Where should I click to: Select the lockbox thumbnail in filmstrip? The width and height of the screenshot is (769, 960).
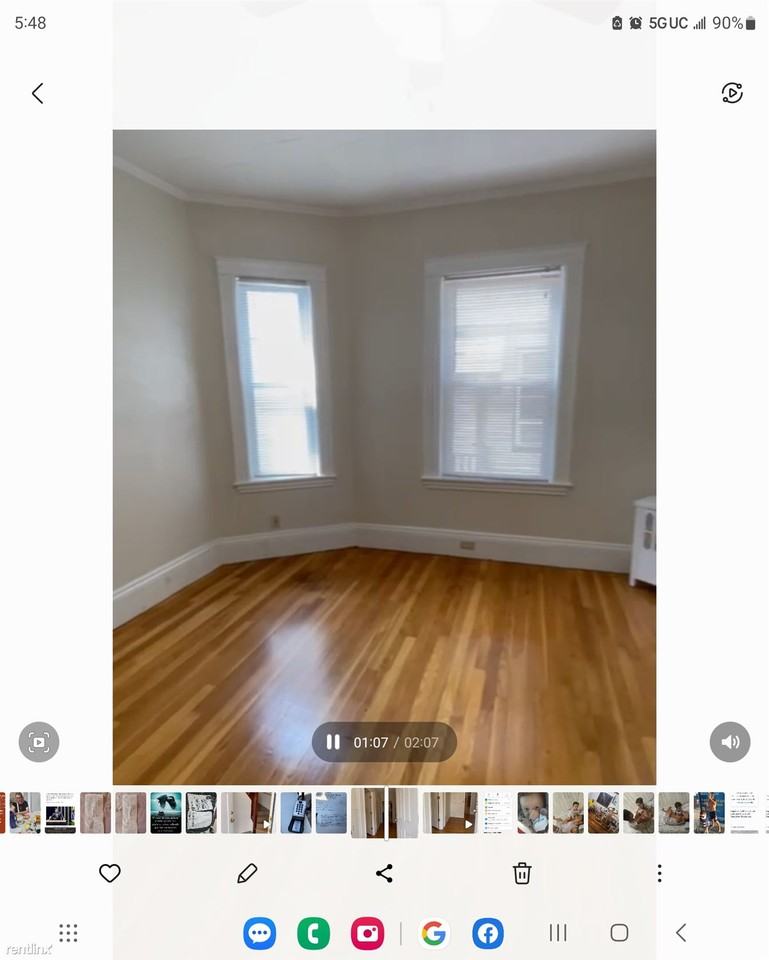click(x=295, y=812)
